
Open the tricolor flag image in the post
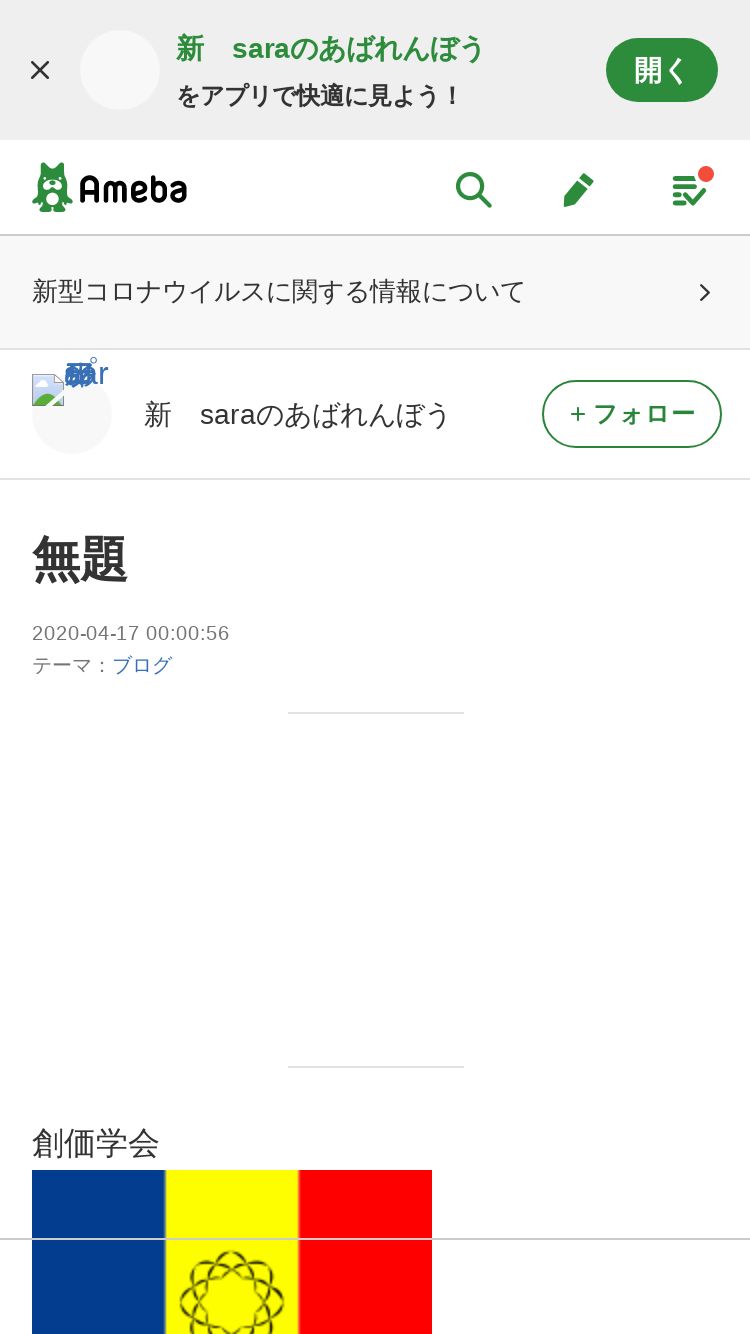[x=232, y=1251]
